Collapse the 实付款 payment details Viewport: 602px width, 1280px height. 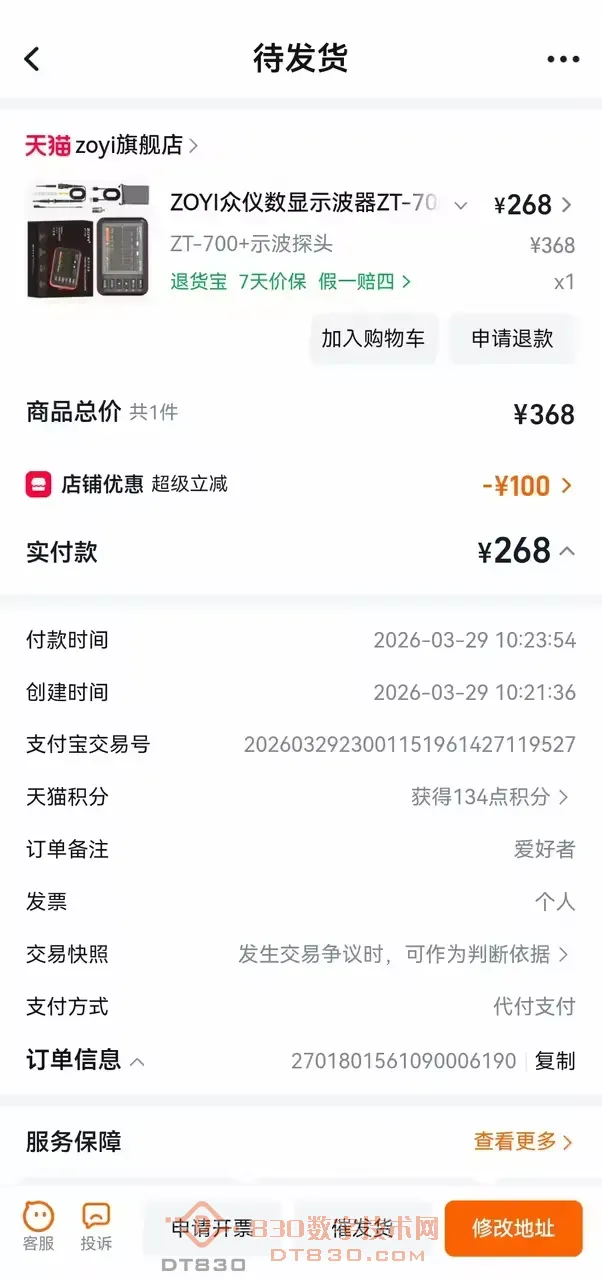tap(567, 551)
